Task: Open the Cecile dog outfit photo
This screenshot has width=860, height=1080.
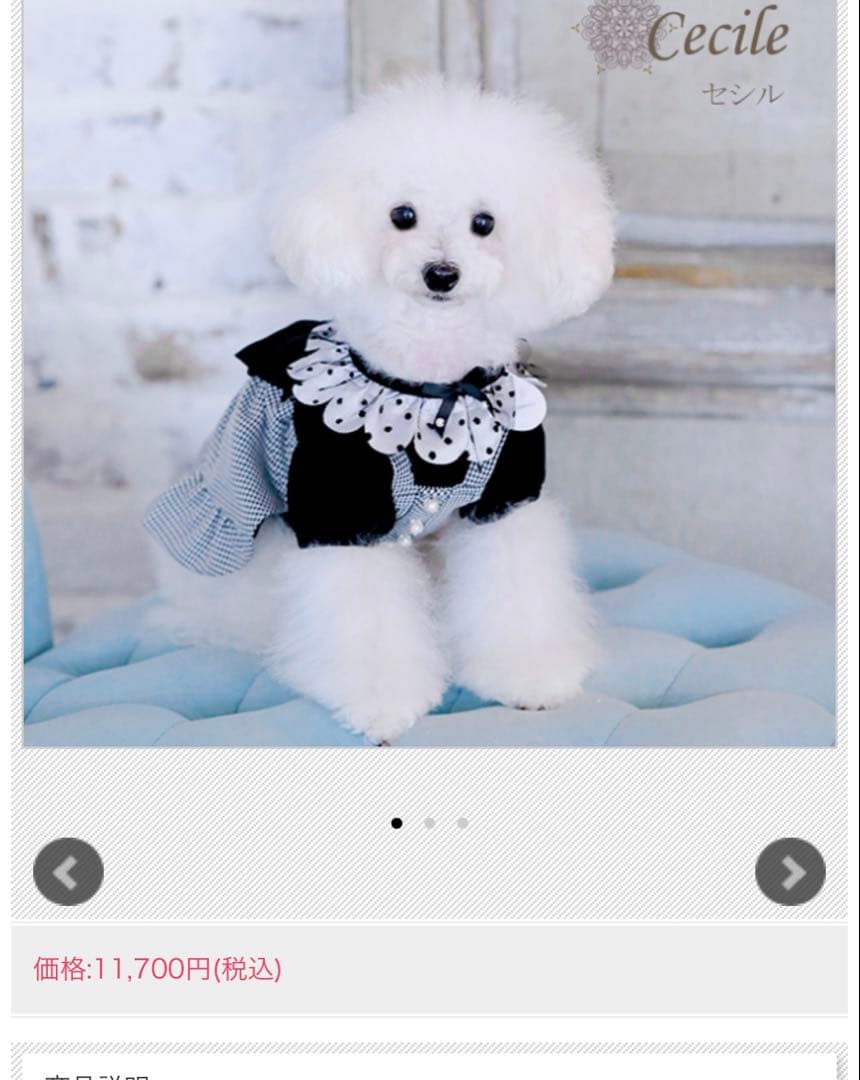Action: point(430,380)
